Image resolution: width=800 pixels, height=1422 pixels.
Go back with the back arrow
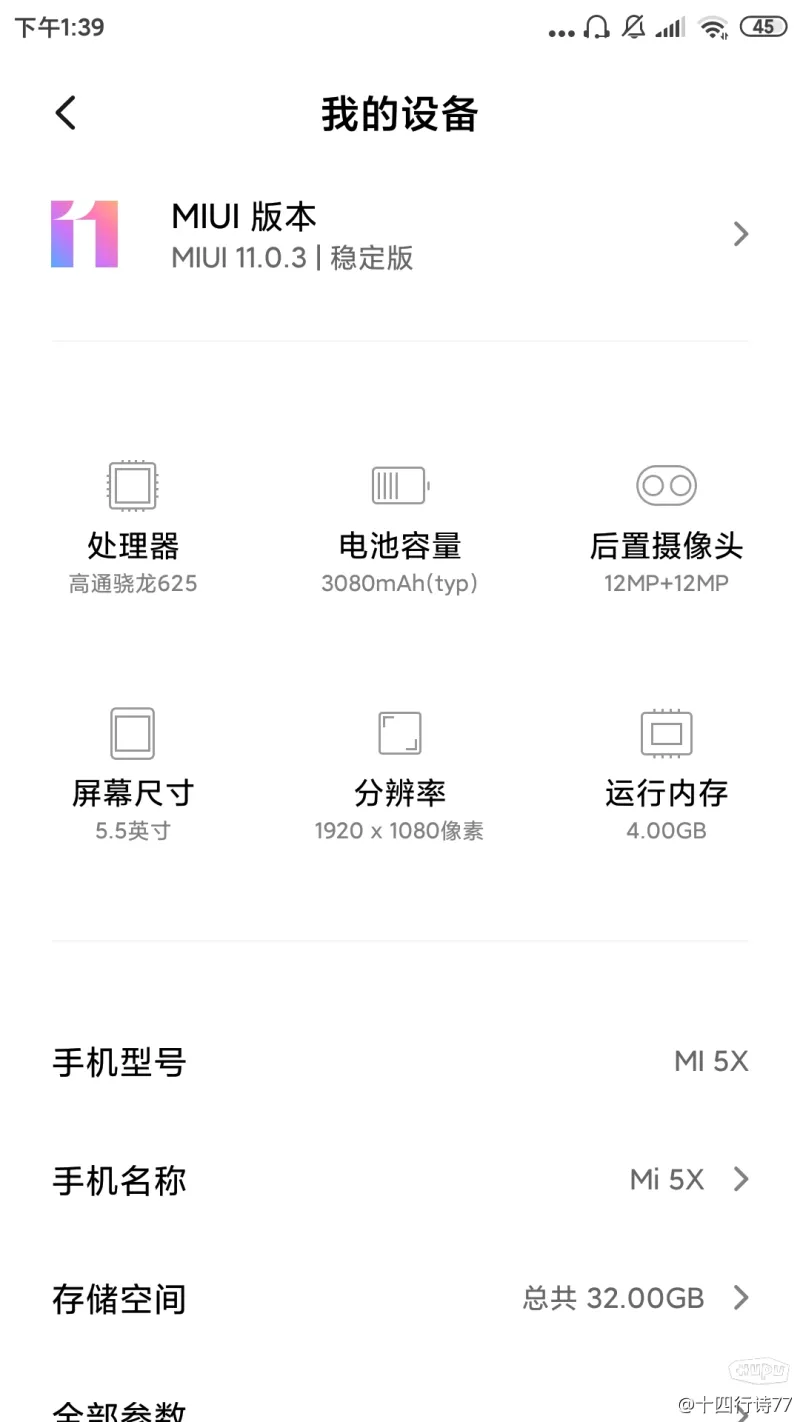(x=64, y=113)
